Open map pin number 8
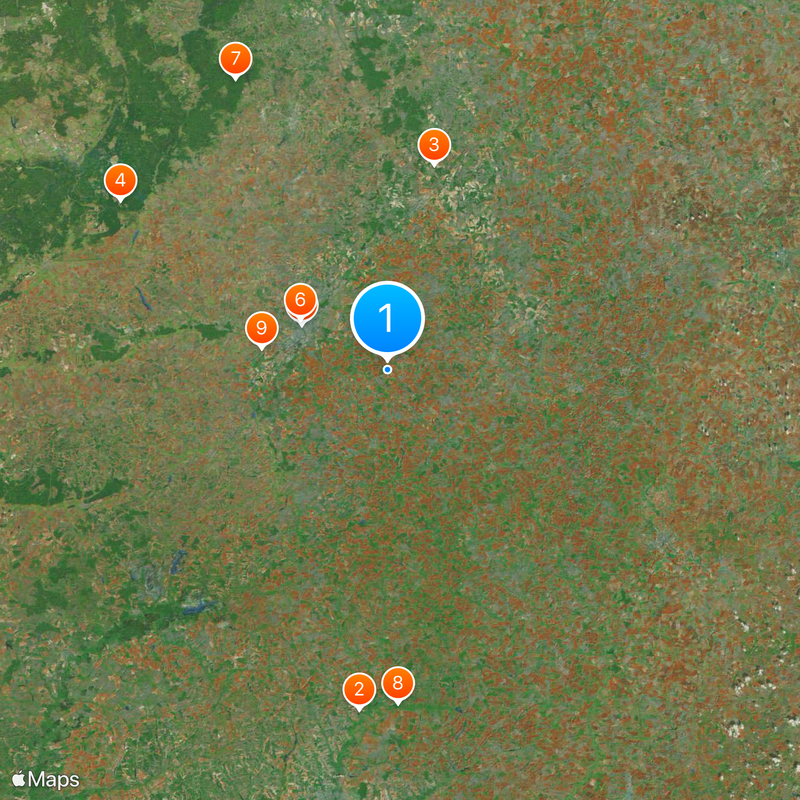Screen dimensions: 800x800 click(398, 683)
